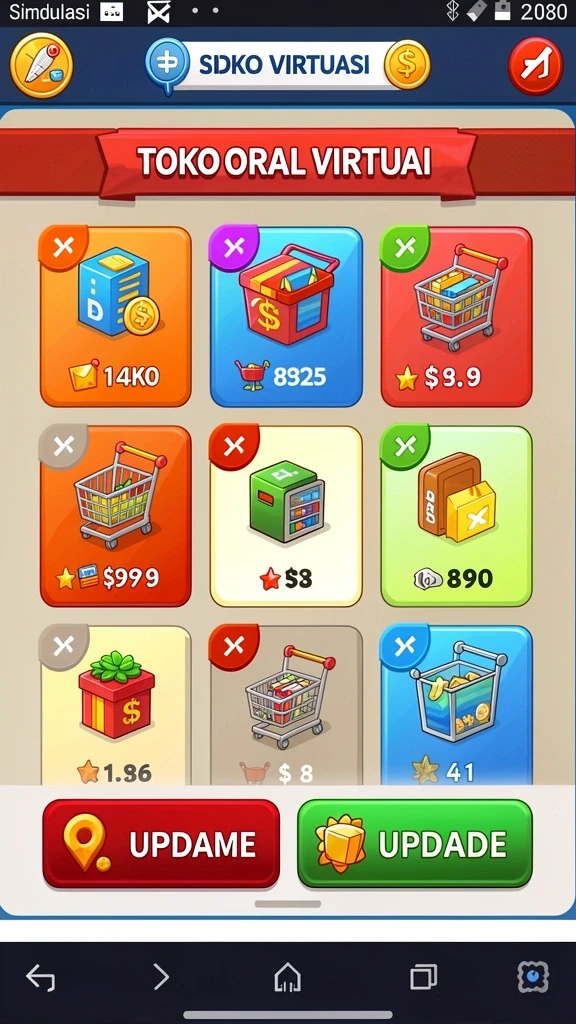Open the green box item priced $8
Screen dimensions: 576x1024
tap(286, 516)
